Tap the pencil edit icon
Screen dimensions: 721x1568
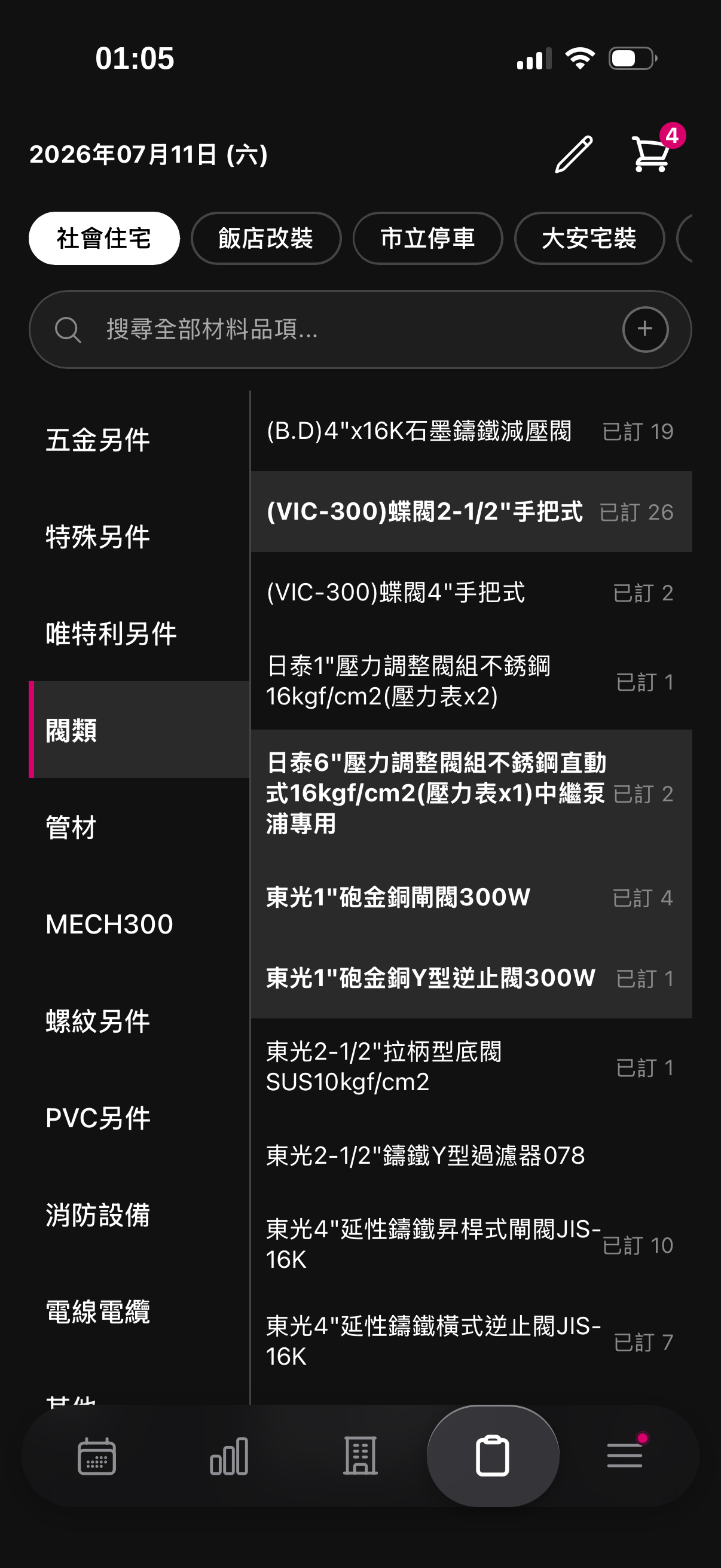(x=573, y=154)
